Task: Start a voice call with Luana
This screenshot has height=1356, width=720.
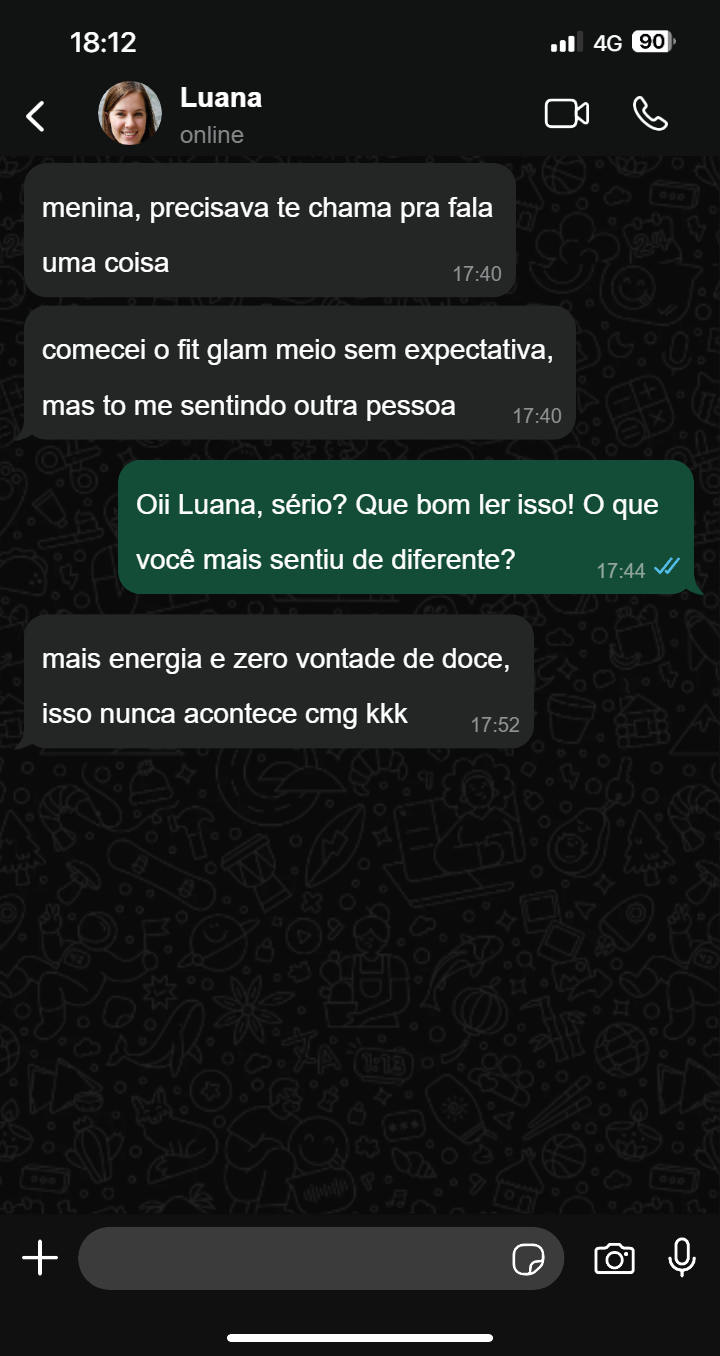Action: [x=651, y=114]
